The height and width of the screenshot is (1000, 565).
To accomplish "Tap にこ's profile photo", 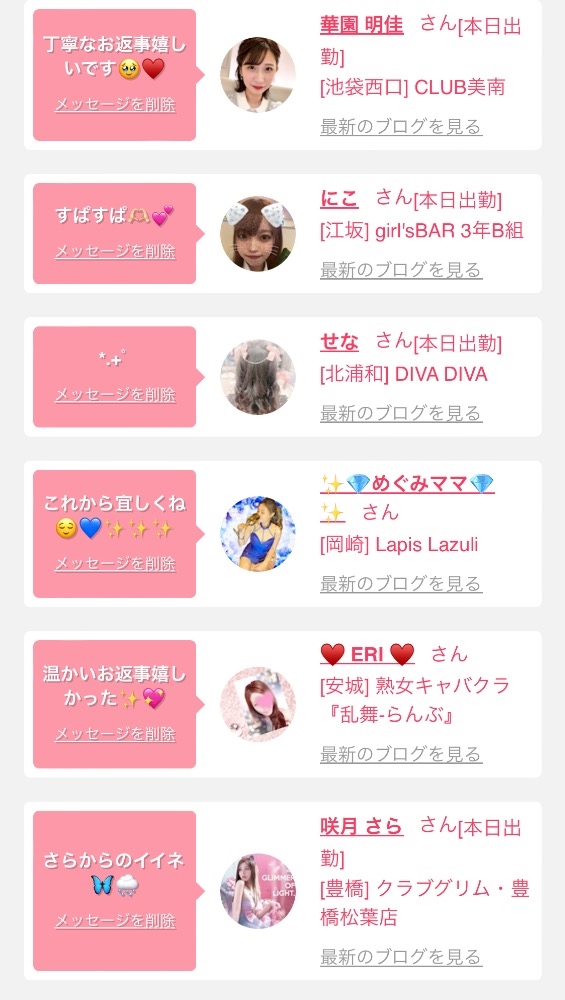I will tap(258, 233).
